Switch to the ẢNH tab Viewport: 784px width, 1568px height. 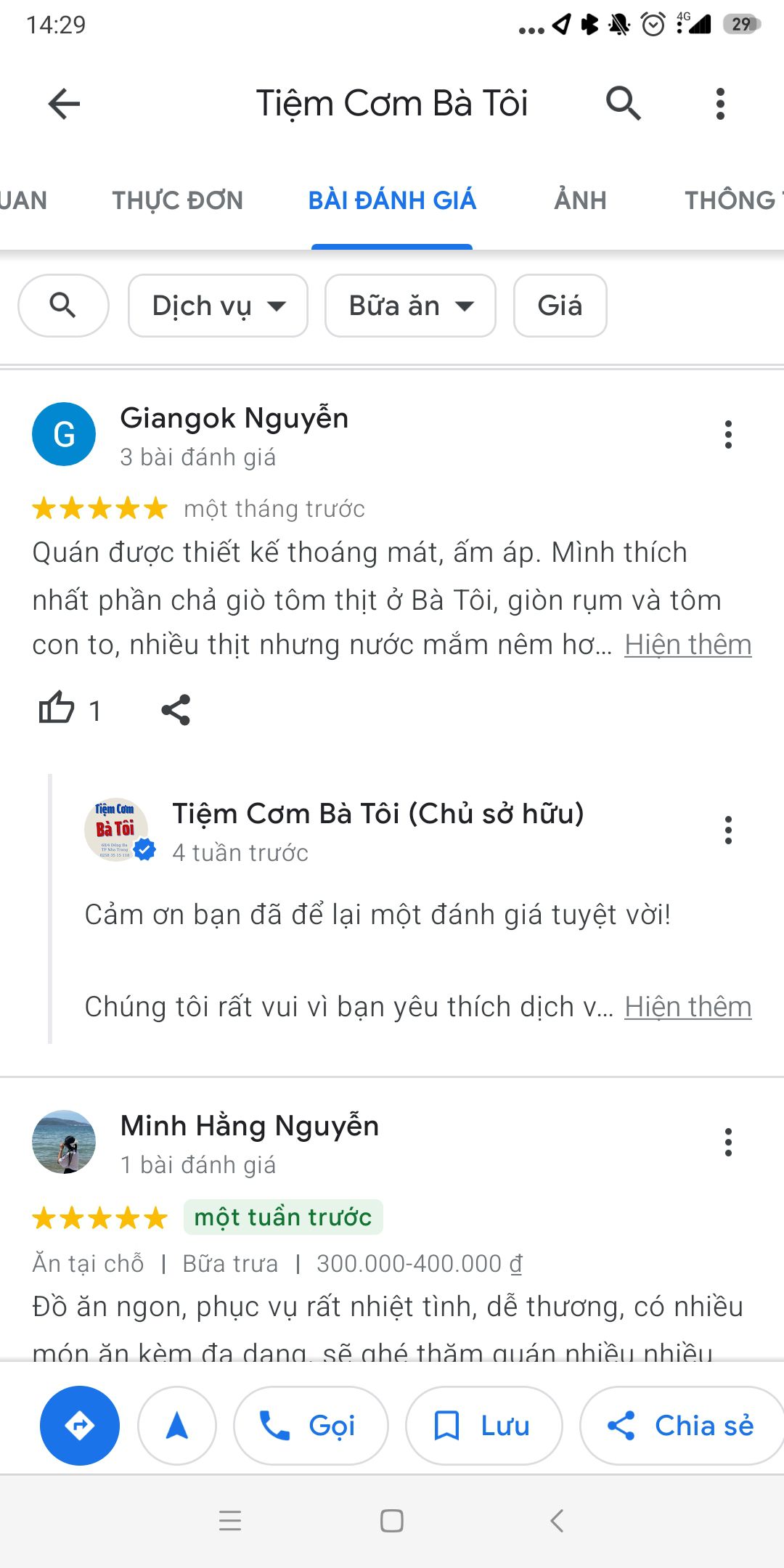(580, 200)
